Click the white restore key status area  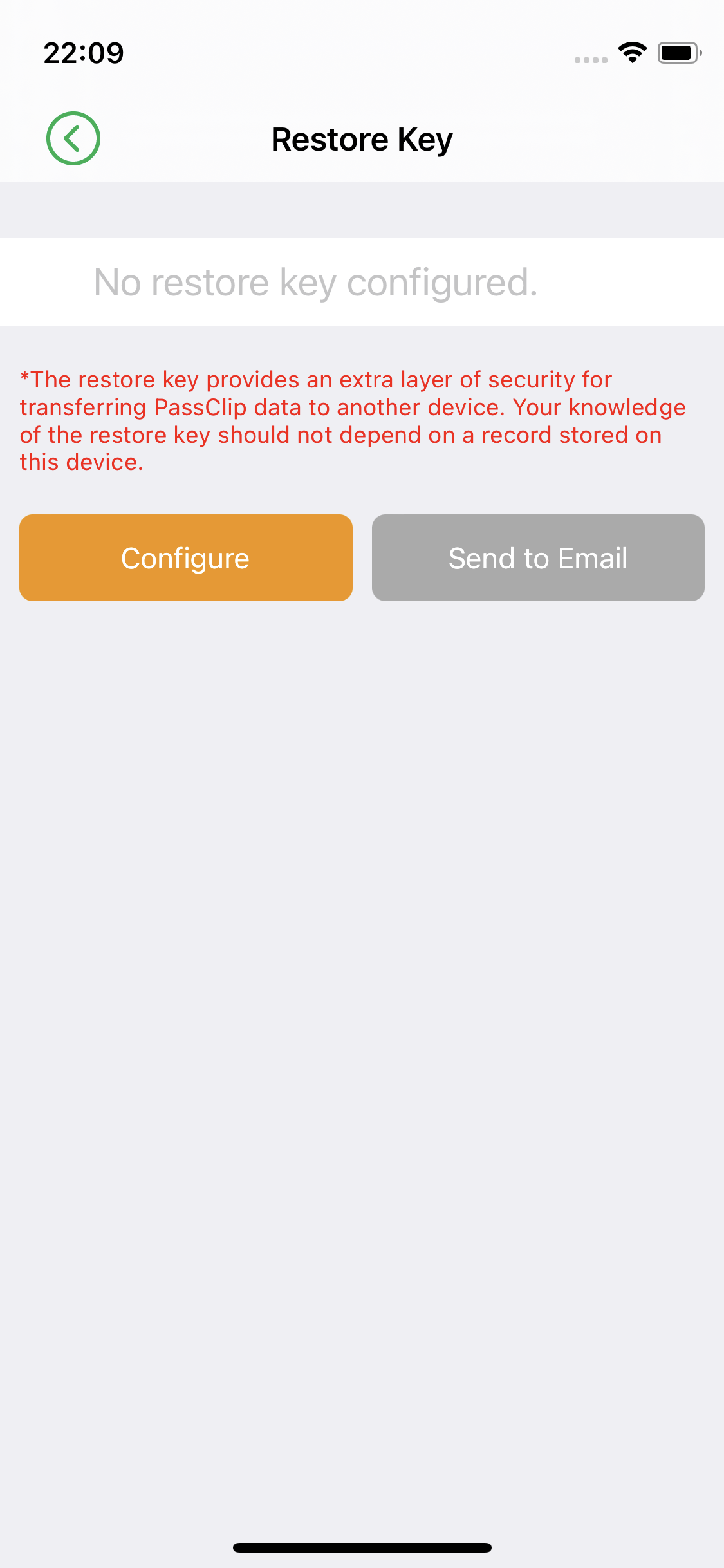pyautogui.click(x=362, y=282)
